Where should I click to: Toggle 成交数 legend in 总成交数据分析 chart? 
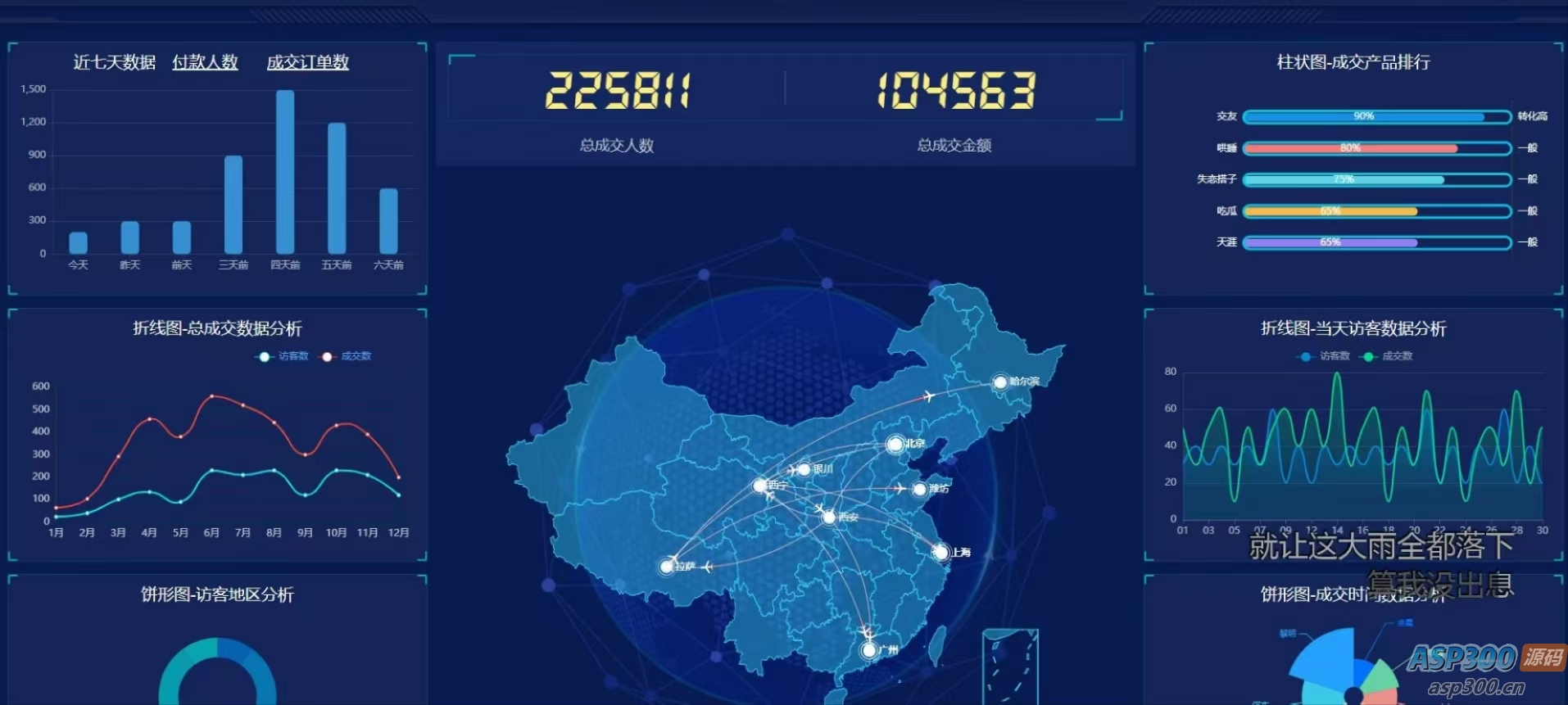tap(347, 356)
